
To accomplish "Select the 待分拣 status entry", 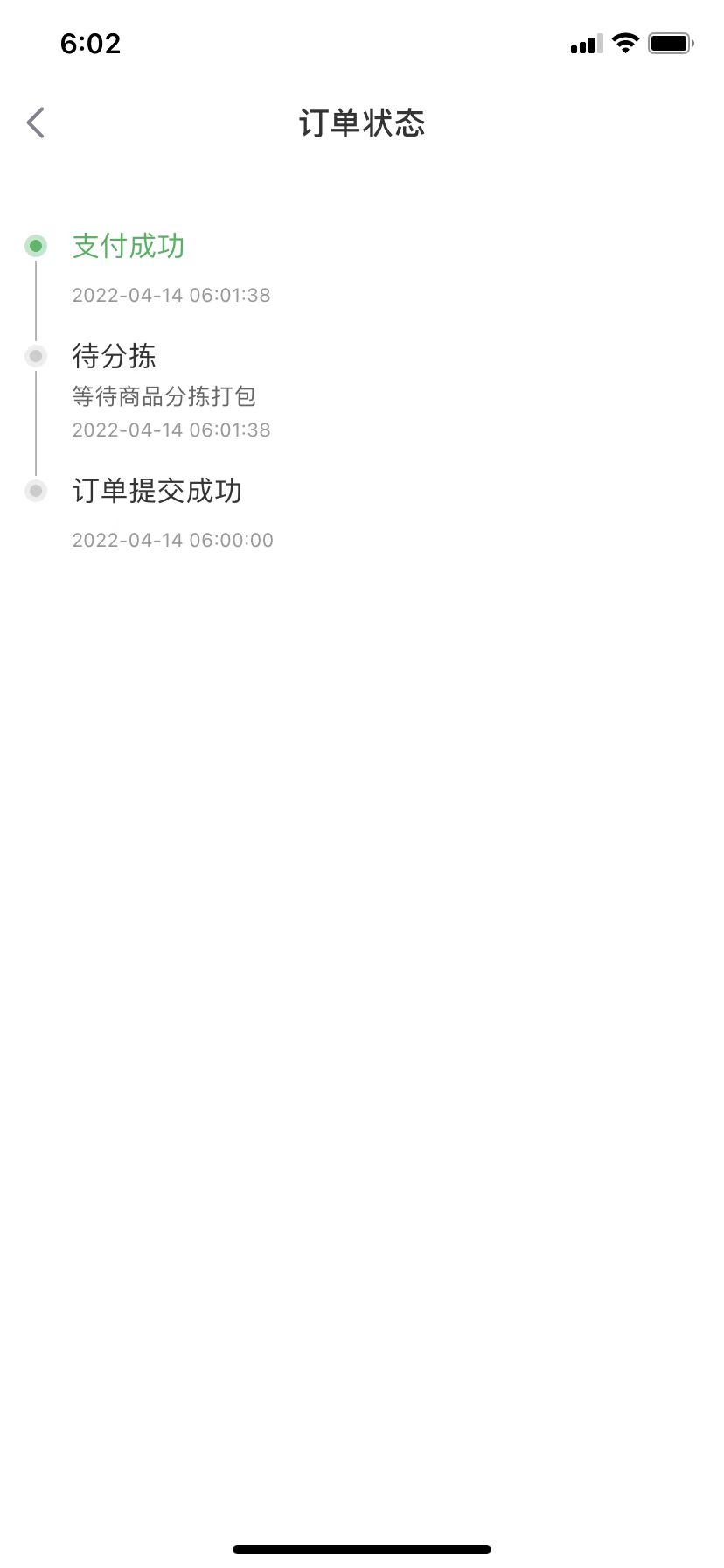I will coord(114,357).
